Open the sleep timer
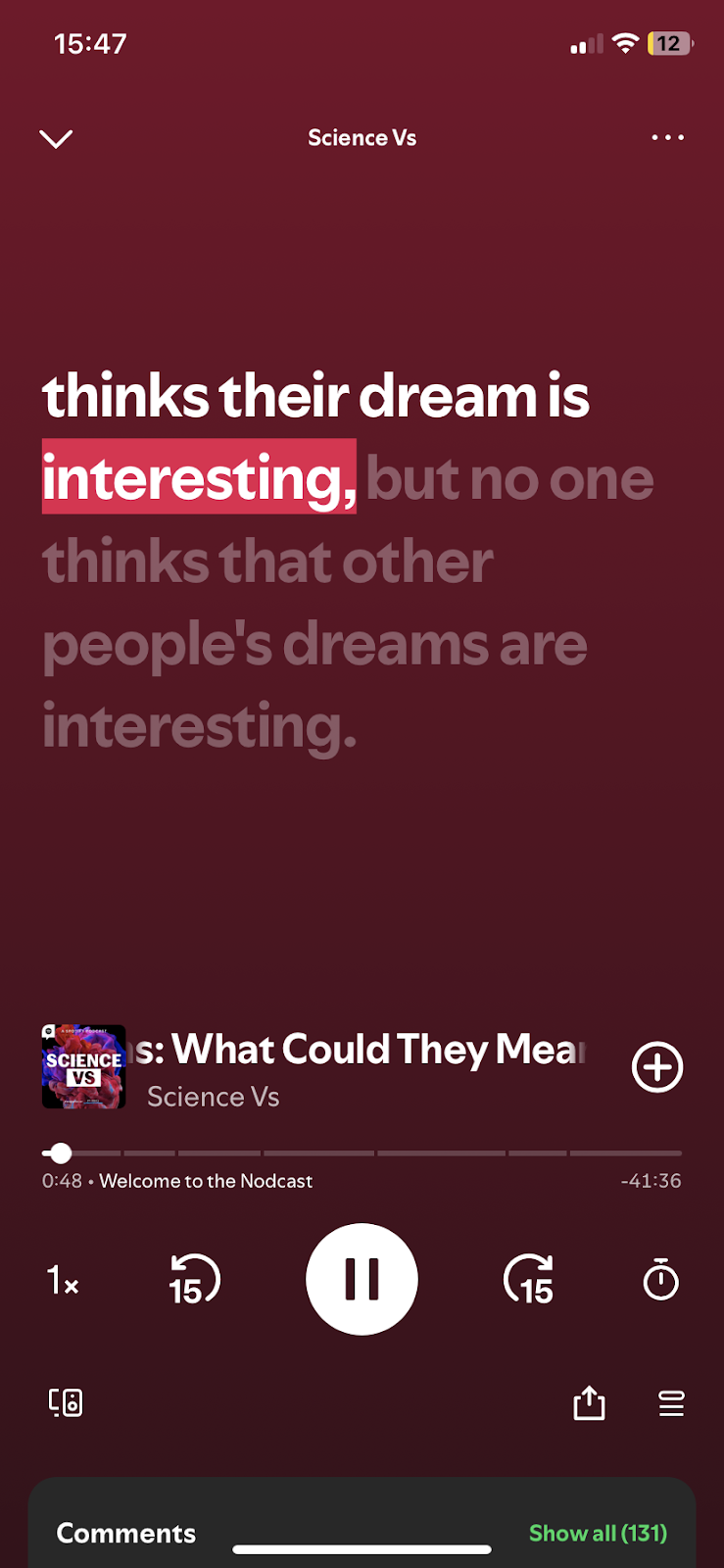Viewport: 724px width, 1568px height. [x=660, y=1280]
